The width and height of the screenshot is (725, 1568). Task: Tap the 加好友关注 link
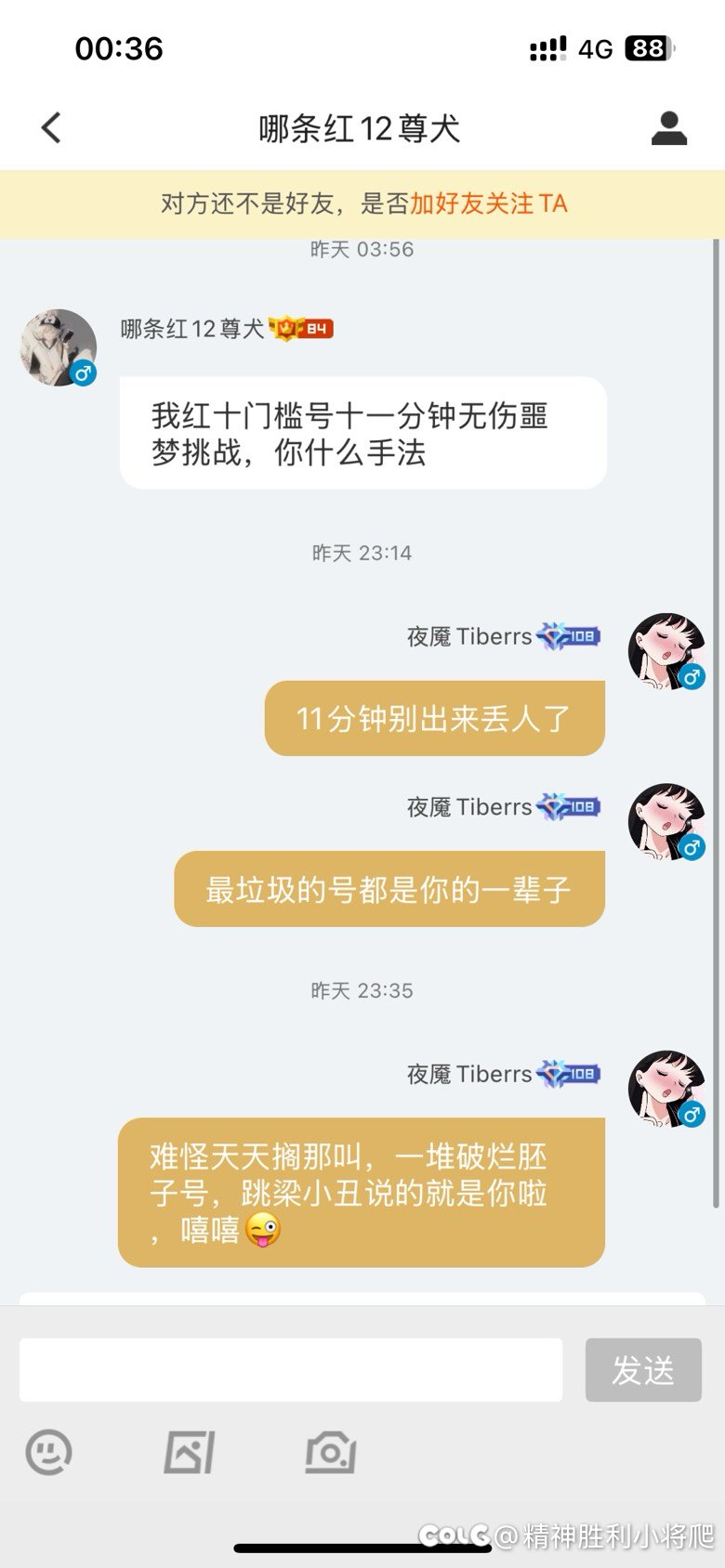coord(472,203)
